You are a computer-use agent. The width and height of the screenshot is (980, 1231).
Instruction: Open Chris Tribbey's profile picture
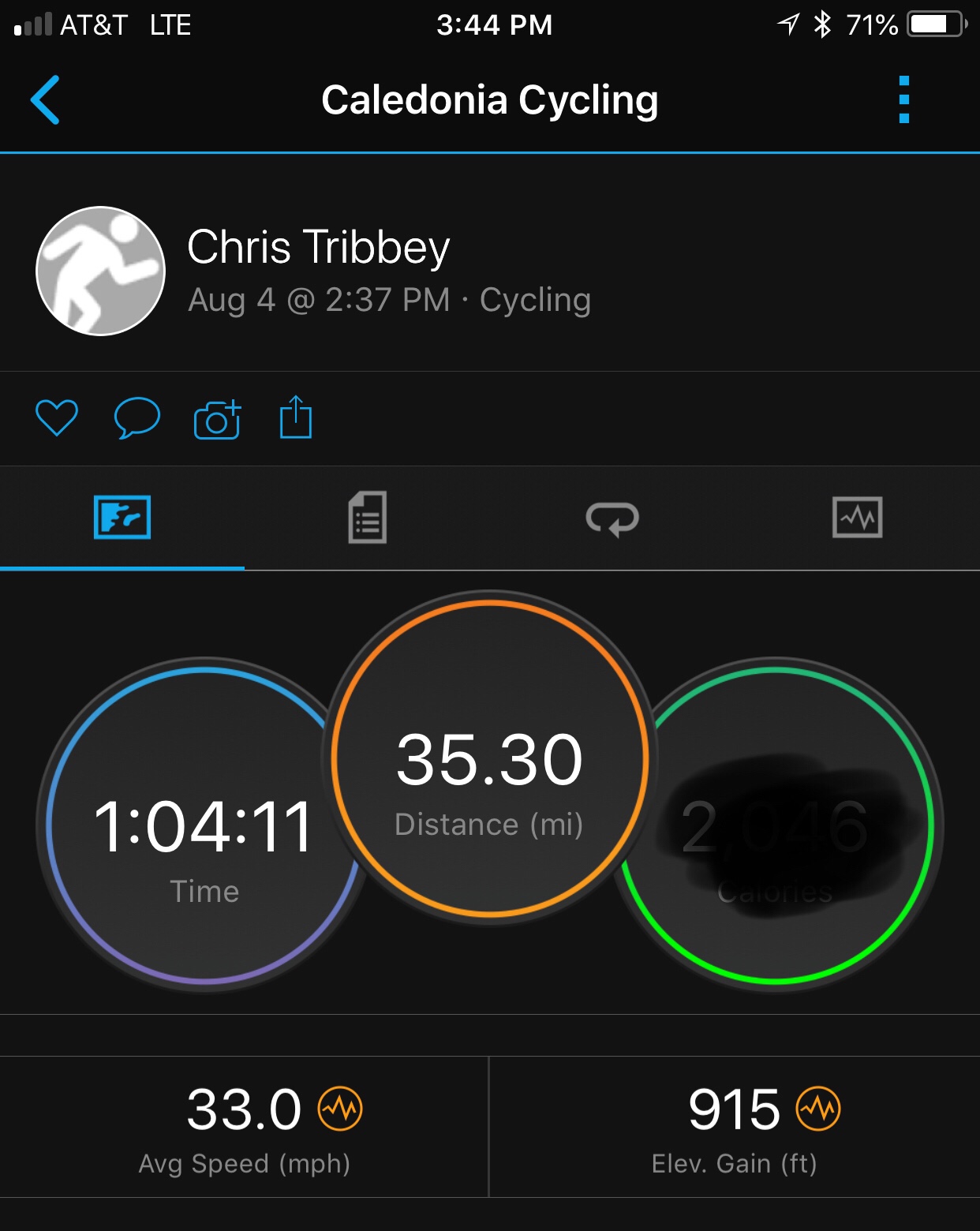point(101,271)
